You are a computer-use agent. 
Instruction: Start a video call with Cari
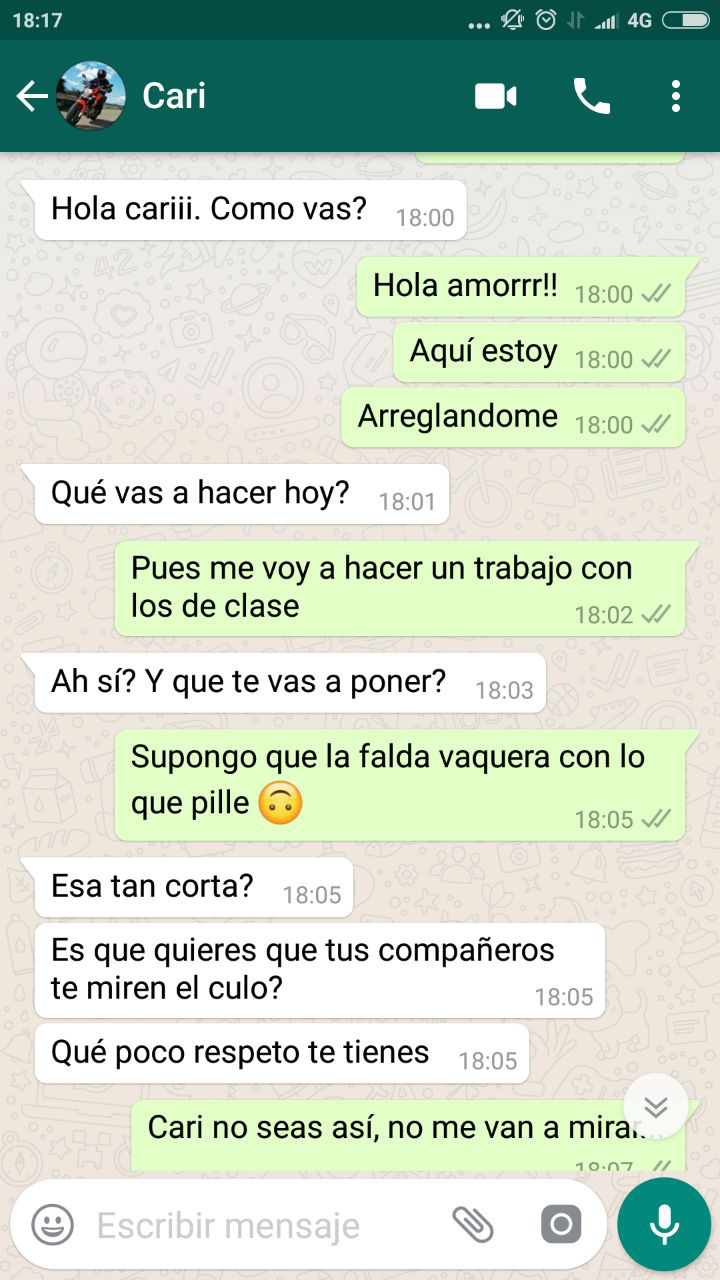click(495, 96)
